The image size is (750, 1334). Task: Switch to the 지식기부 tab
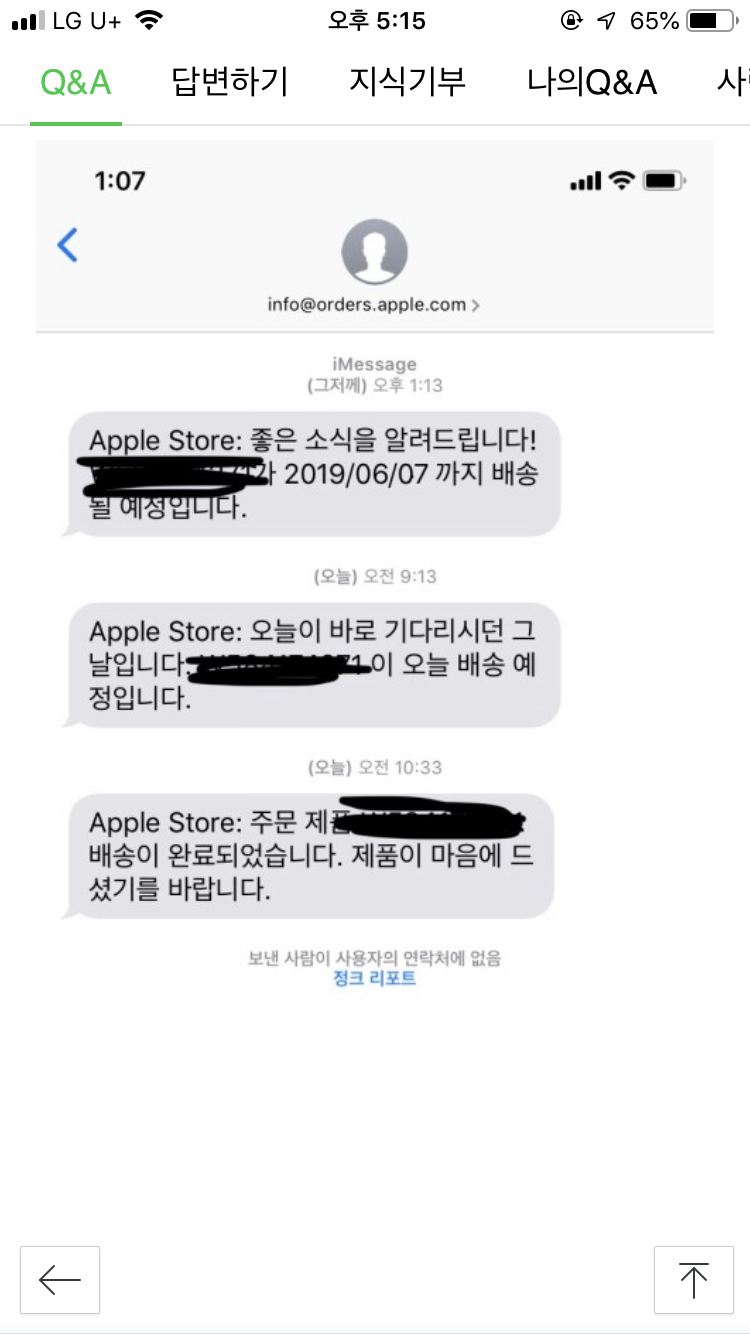[407, 83]
